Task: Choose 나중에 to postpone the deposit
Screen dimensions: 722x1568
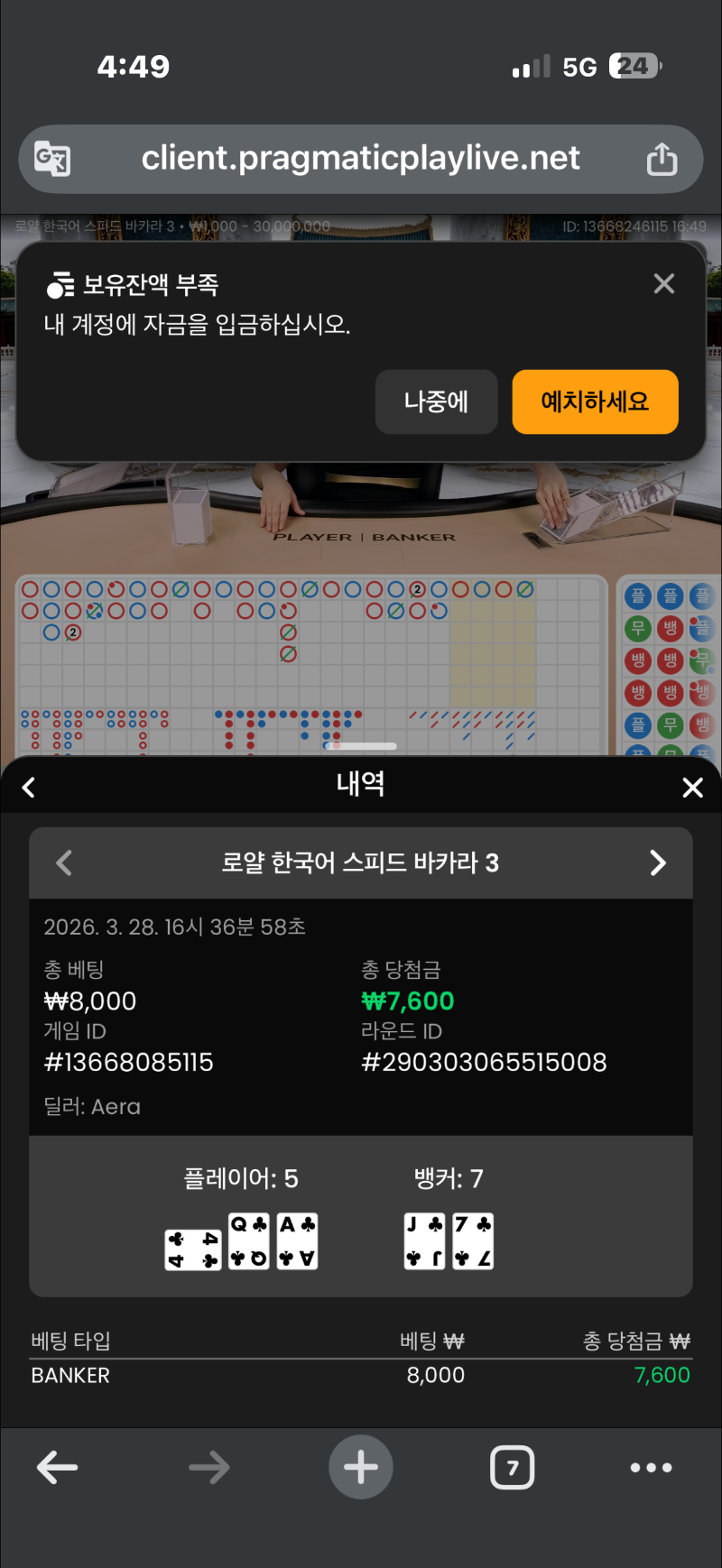Action: (436, 401)
